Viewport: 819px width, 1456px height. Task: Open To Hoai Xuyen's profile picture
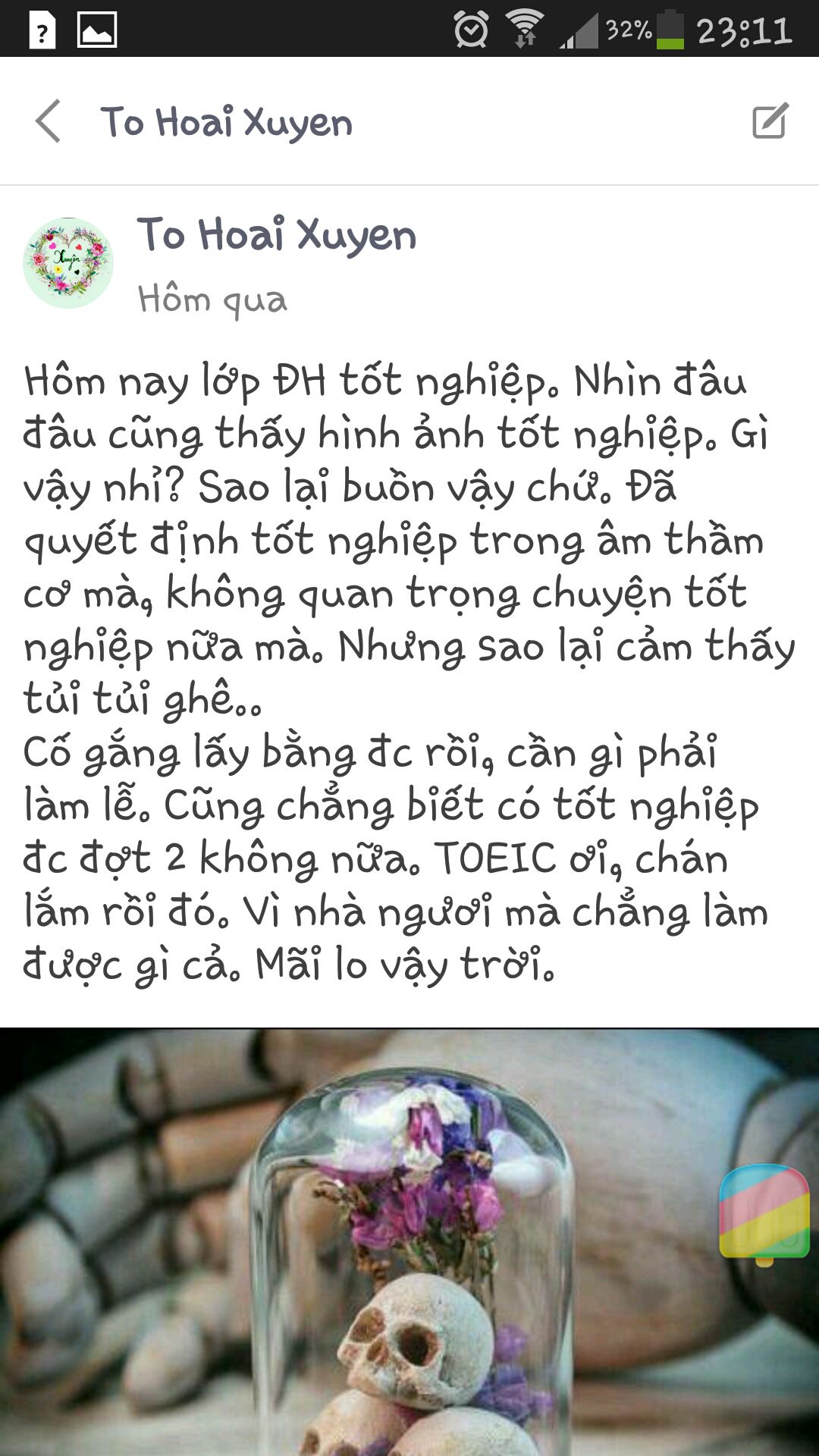(68, 263)
